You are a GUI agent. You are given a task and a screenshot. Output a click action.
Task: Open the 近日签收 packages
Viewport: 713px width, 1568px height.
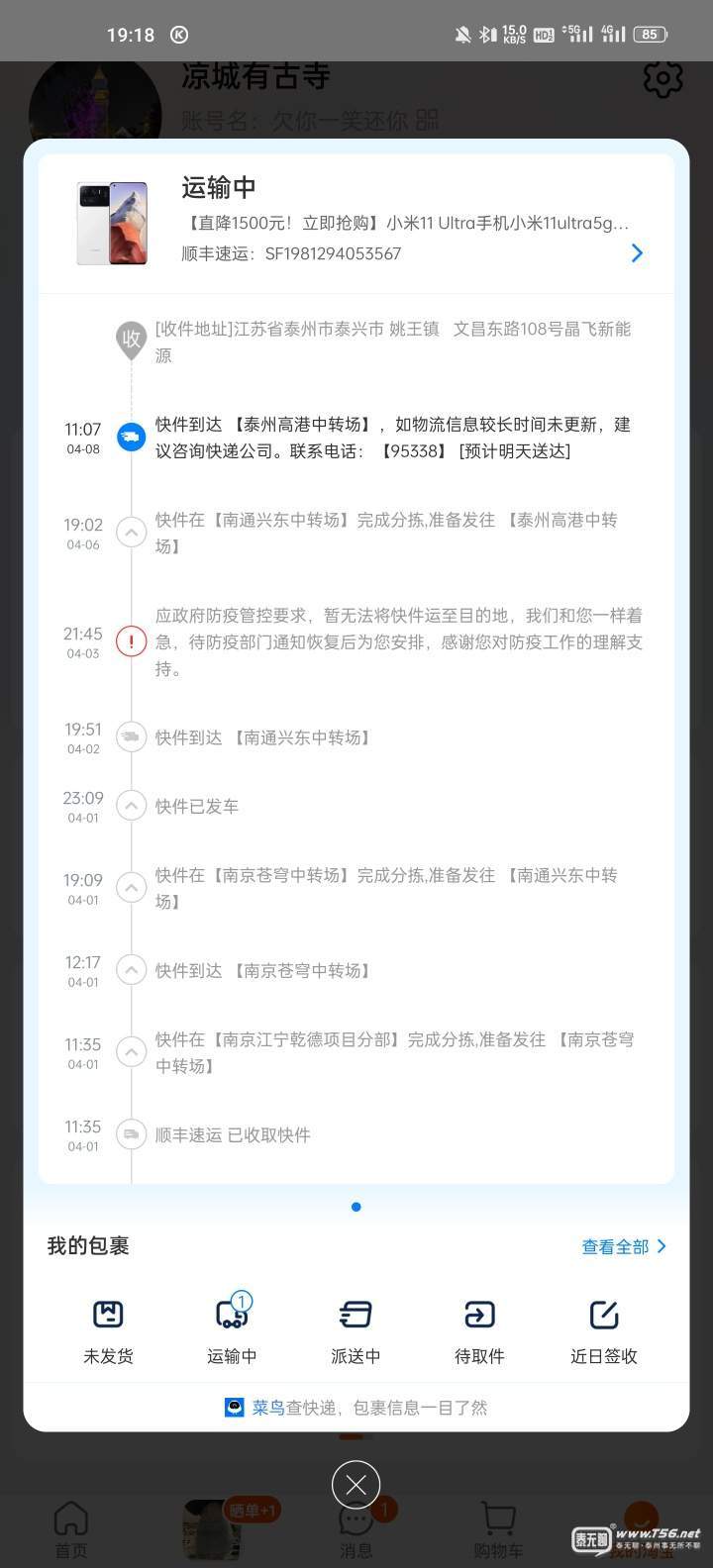604,1331
